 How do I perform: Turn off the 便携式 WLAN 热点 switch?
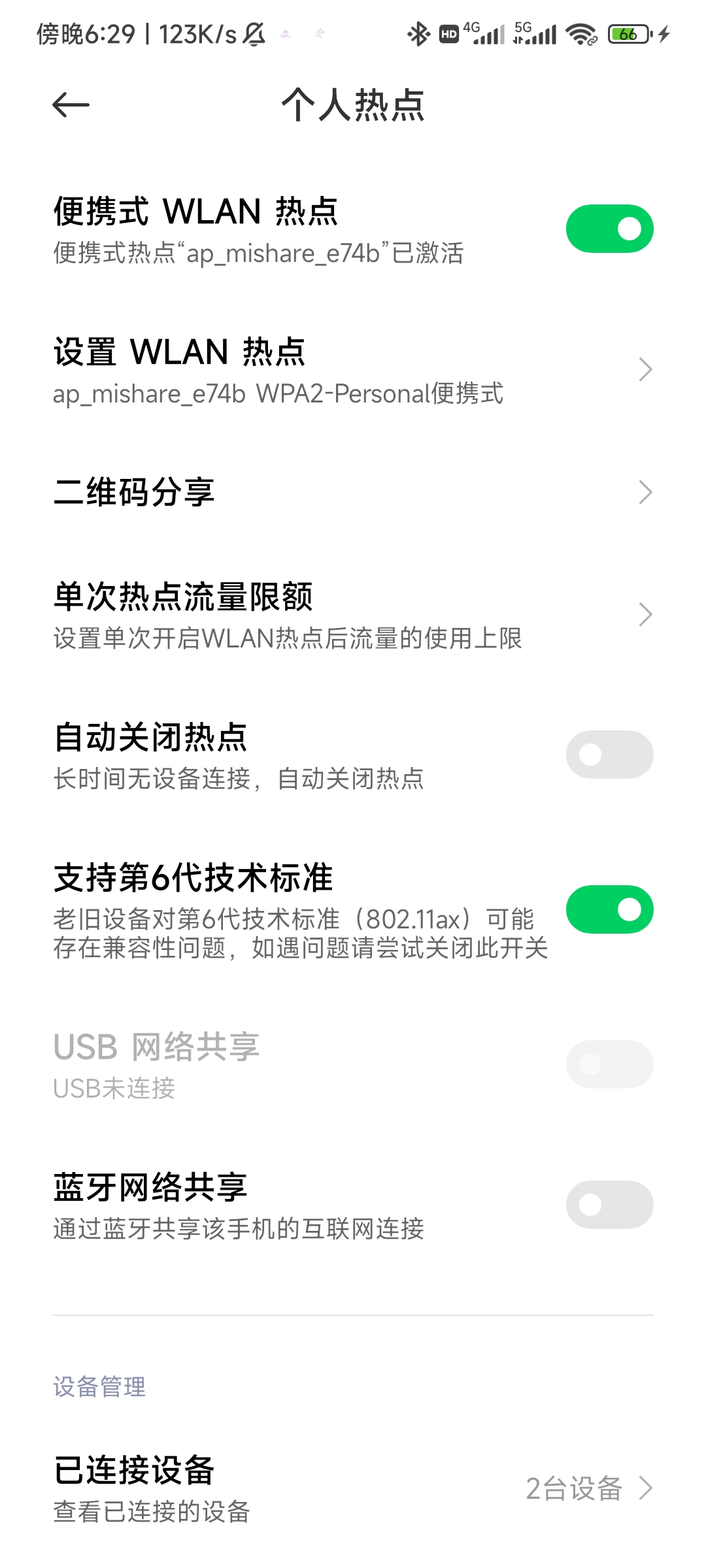pos(609,229)
